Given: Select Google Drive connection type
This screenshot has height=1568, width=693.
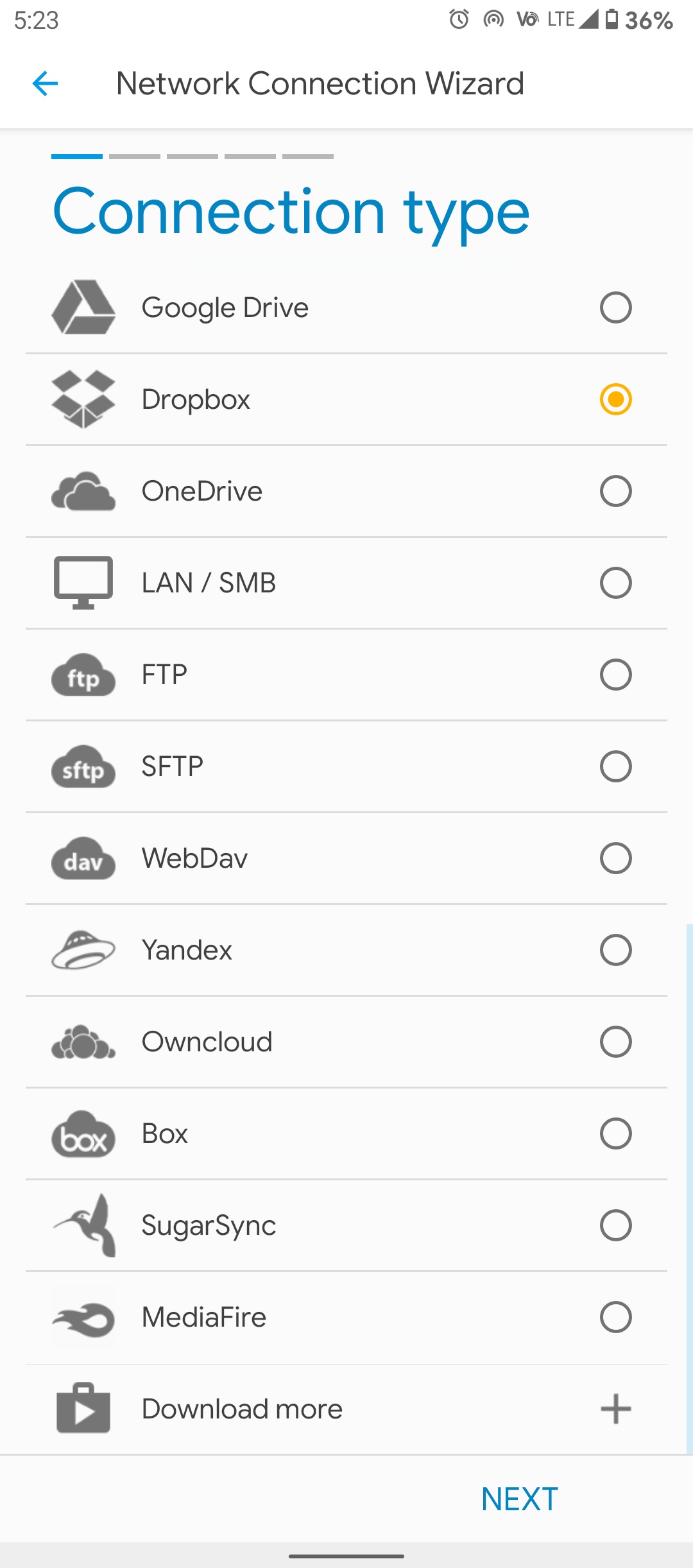Looking at the screenshot, I should tap(615, 307).
